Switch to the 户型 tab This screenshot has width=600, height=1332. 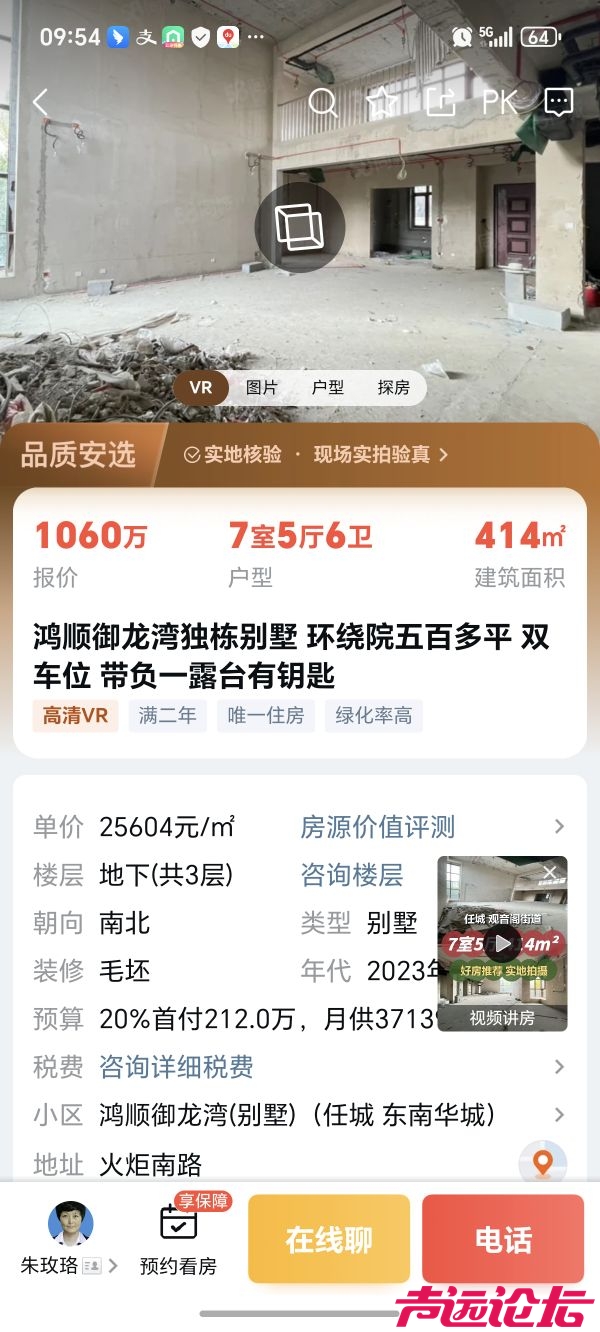[x=328, y=388]
